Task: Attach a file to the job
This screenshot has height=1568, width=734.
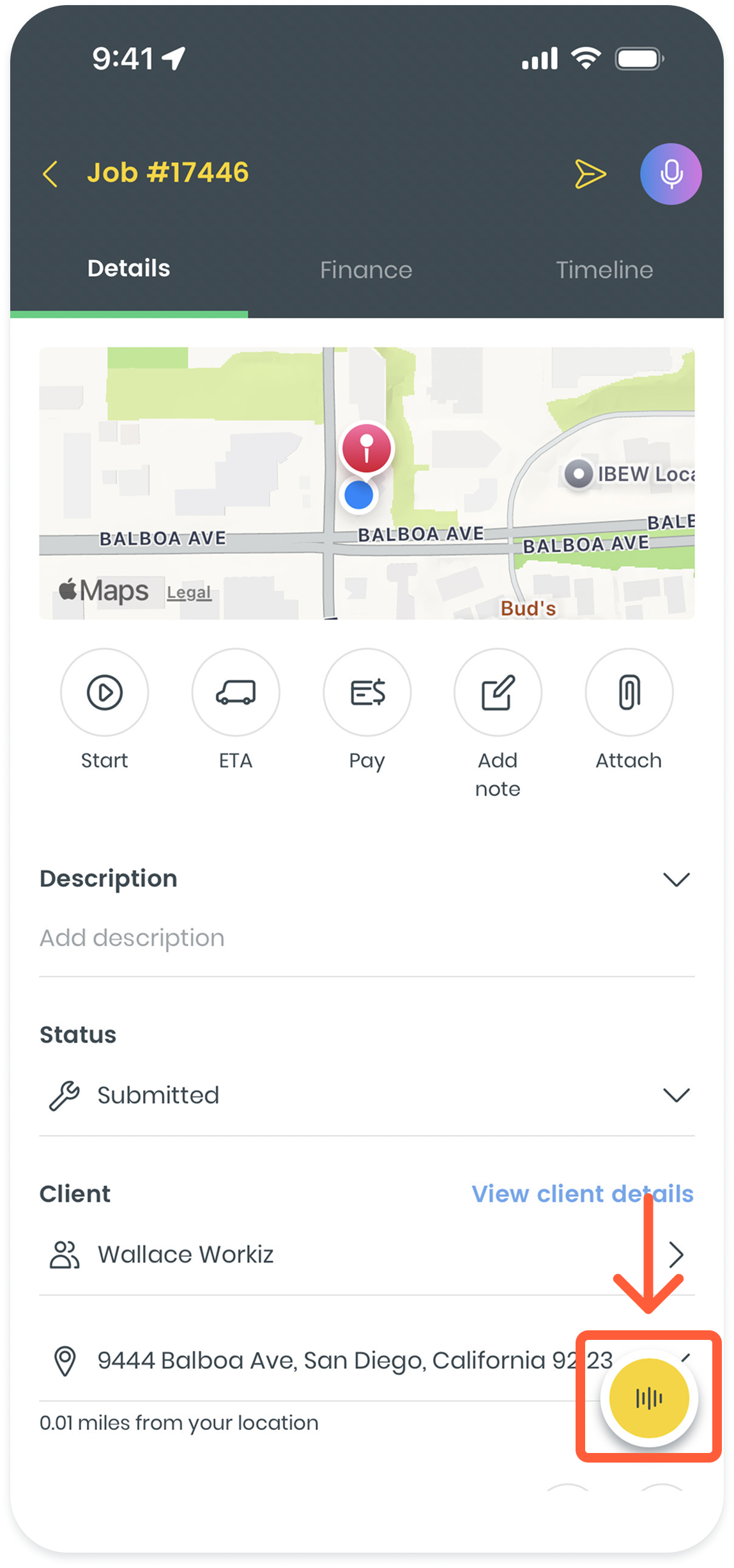Action: pos(629,693)
